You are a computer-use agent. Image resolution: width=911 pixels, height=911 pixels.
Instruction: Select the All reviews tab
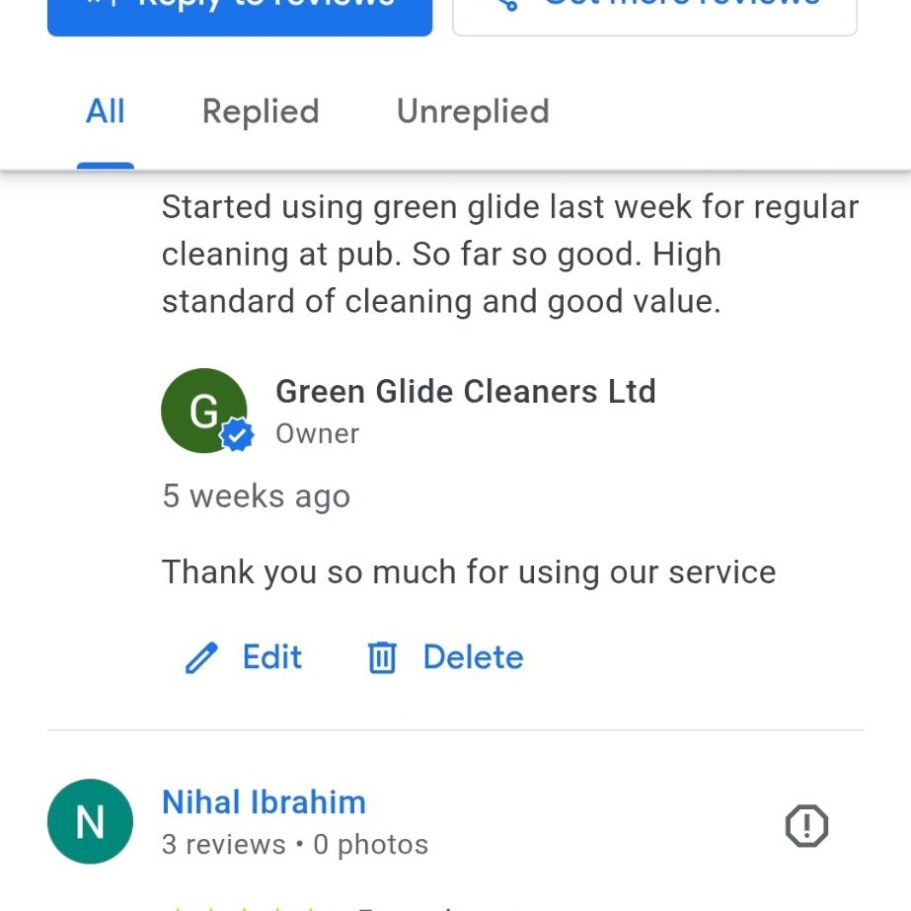(x=105, y=112)
